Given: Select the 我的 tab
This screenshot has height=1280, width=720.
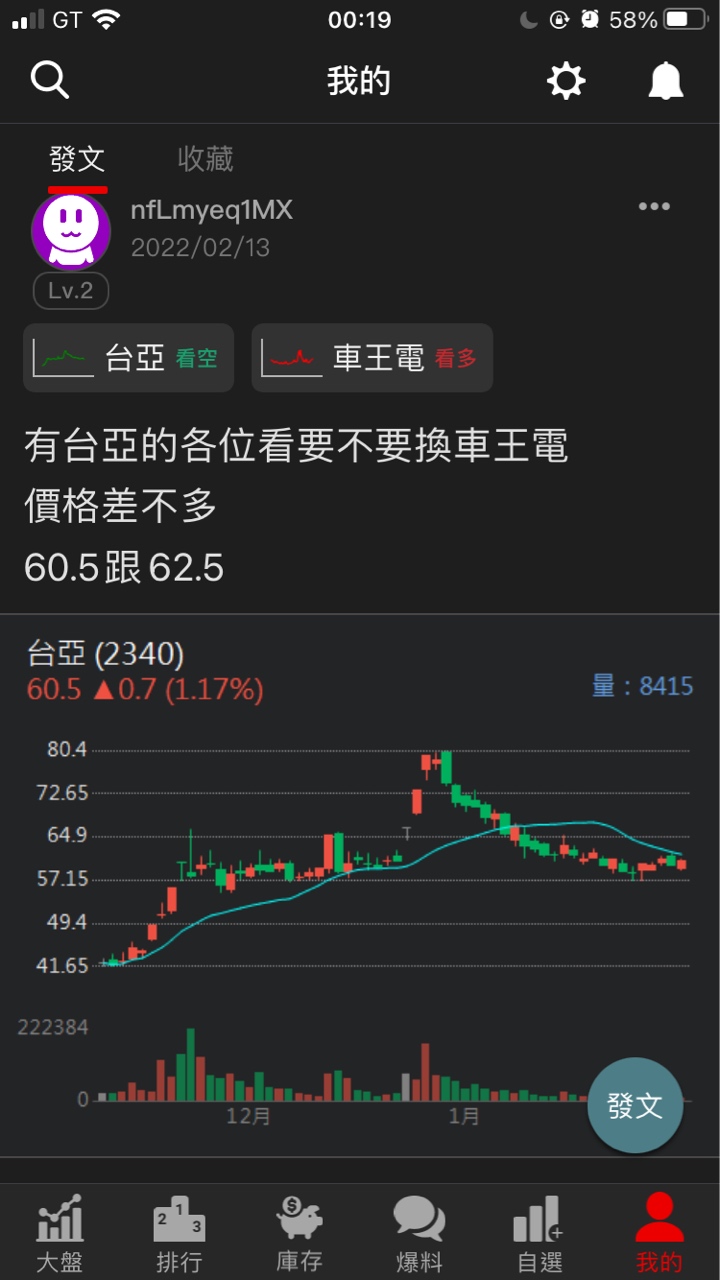Looking at the screenshot, I should (x=659, y=1234).
